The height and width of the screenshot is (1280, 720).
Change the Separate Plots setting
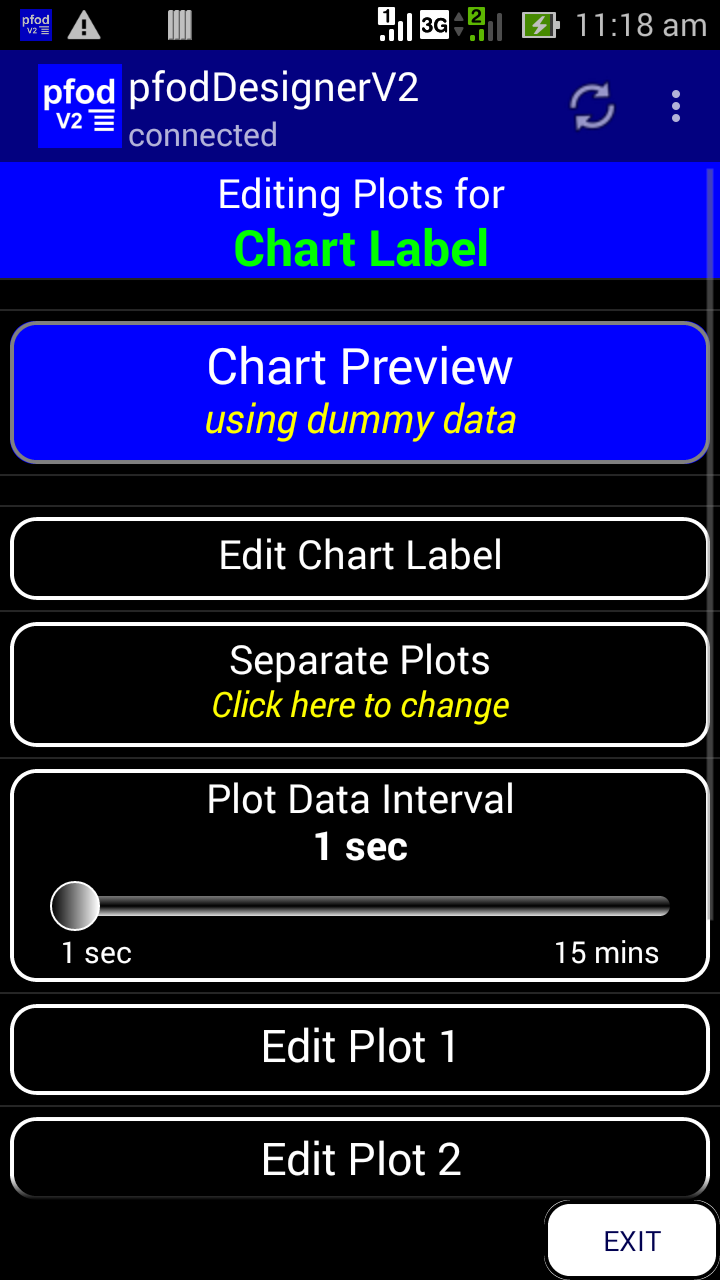[360, 684]
